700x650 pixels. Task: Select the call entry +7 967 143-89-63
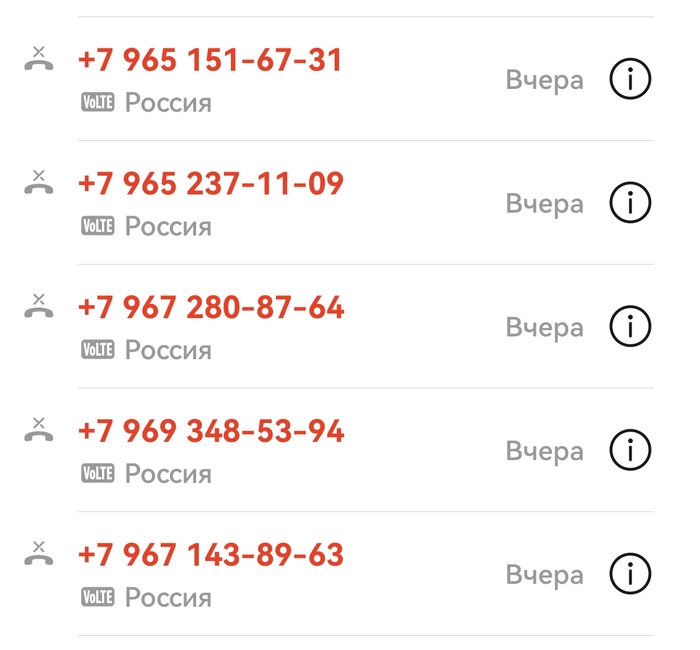point(210,555)
